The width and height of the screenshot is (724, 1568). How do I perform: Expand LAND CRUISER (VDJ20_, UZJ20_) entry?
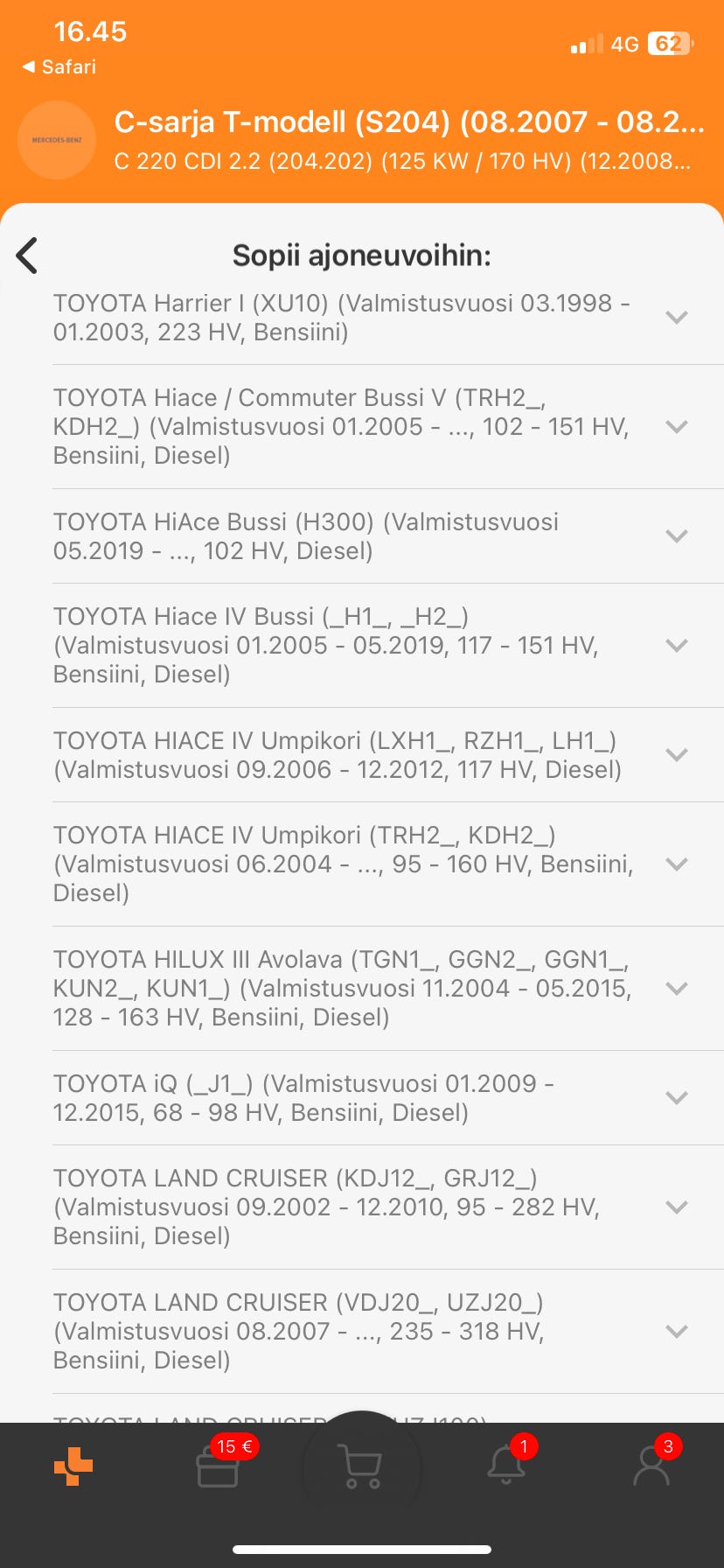[676, 1332]
